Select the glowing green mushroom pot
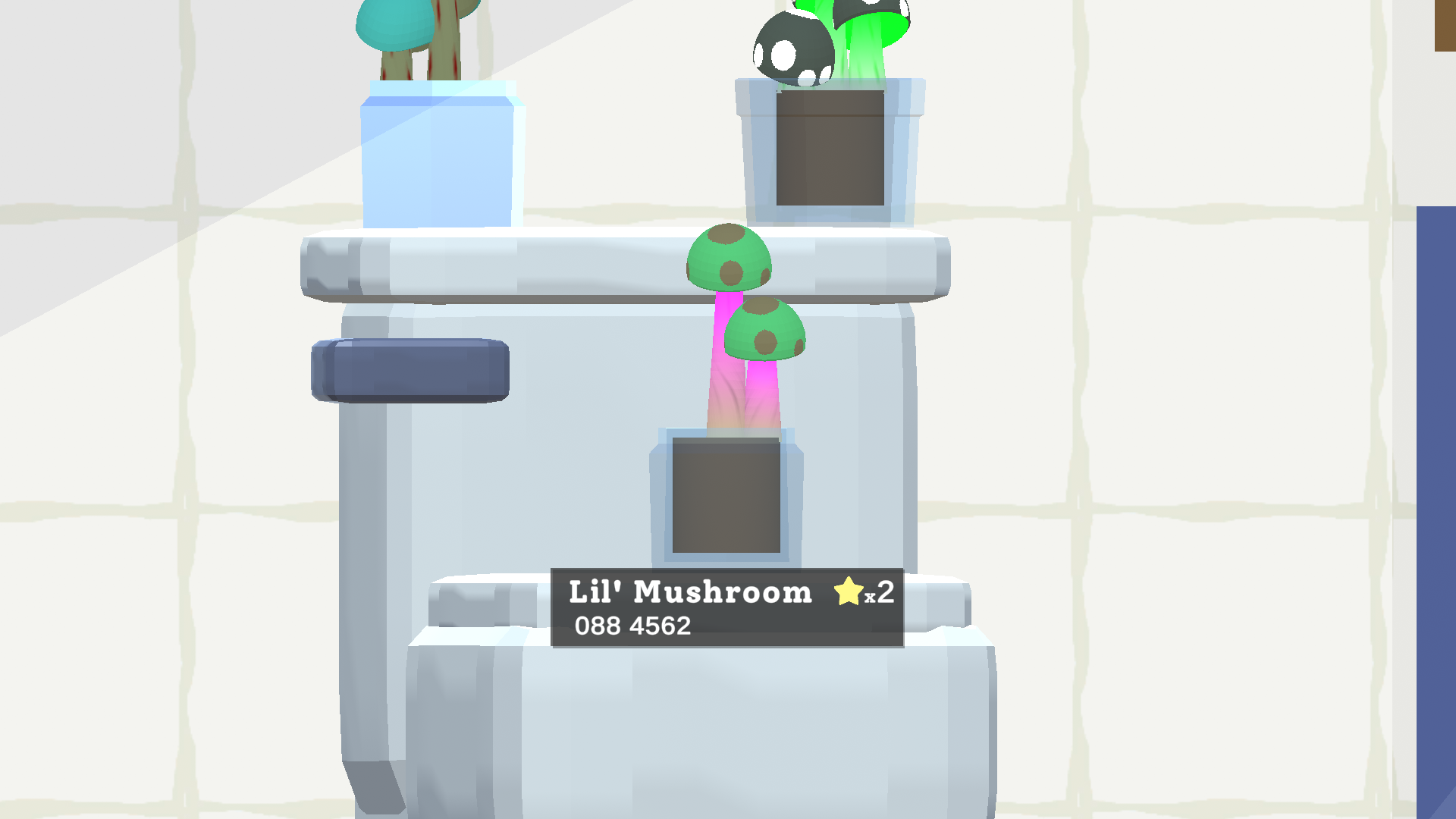The image size is (1456, 819). click(830, 147)
